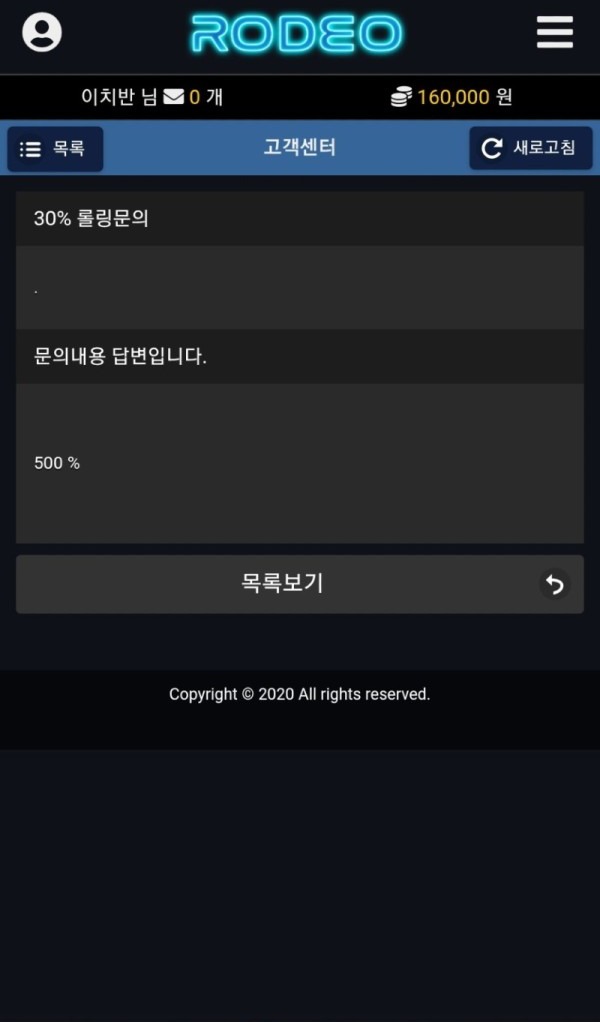Viewport: 600px width, 1022px height.
Task: Open the message envelope inbox
Action: click(x=174, y=97)
